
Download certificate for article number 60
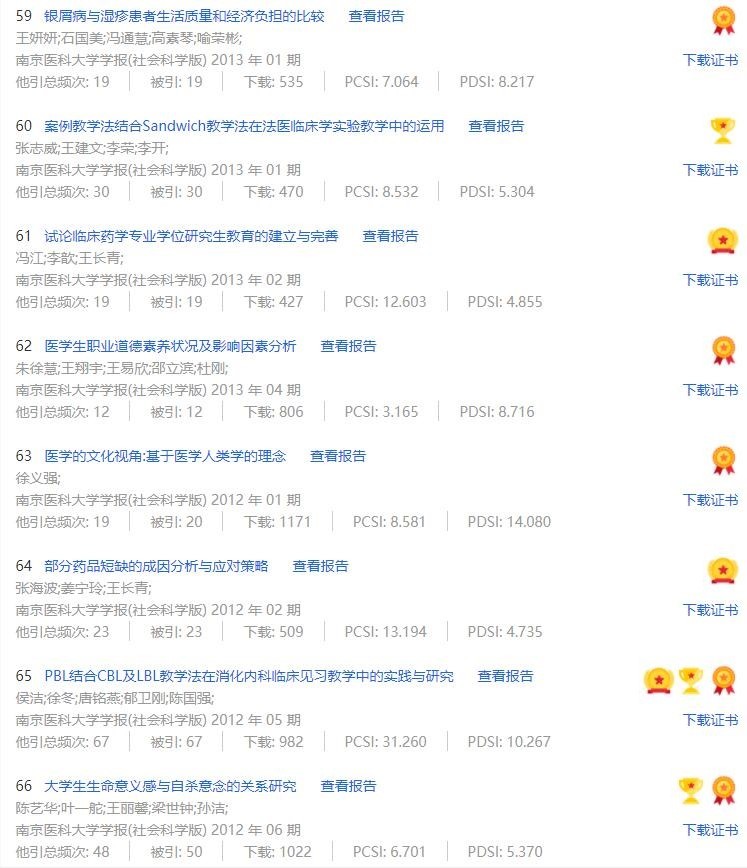click(710, 170)
